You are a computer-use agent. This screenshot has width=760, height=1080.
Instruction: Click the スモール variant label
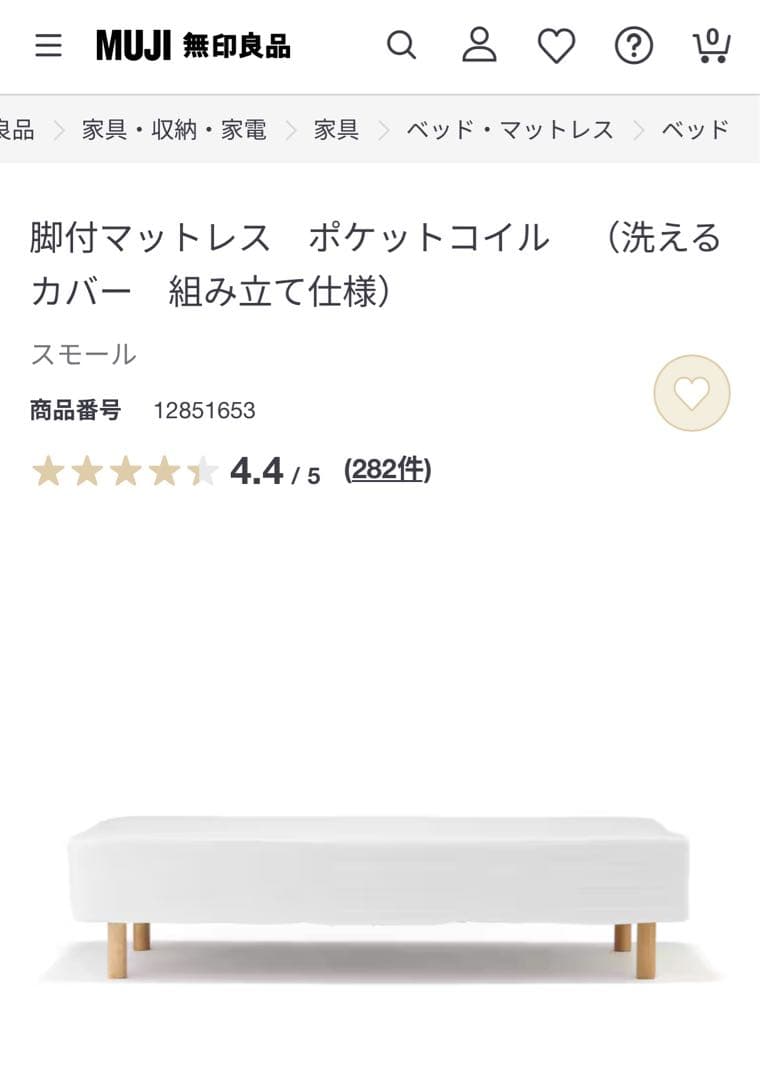tap(84, 354)
